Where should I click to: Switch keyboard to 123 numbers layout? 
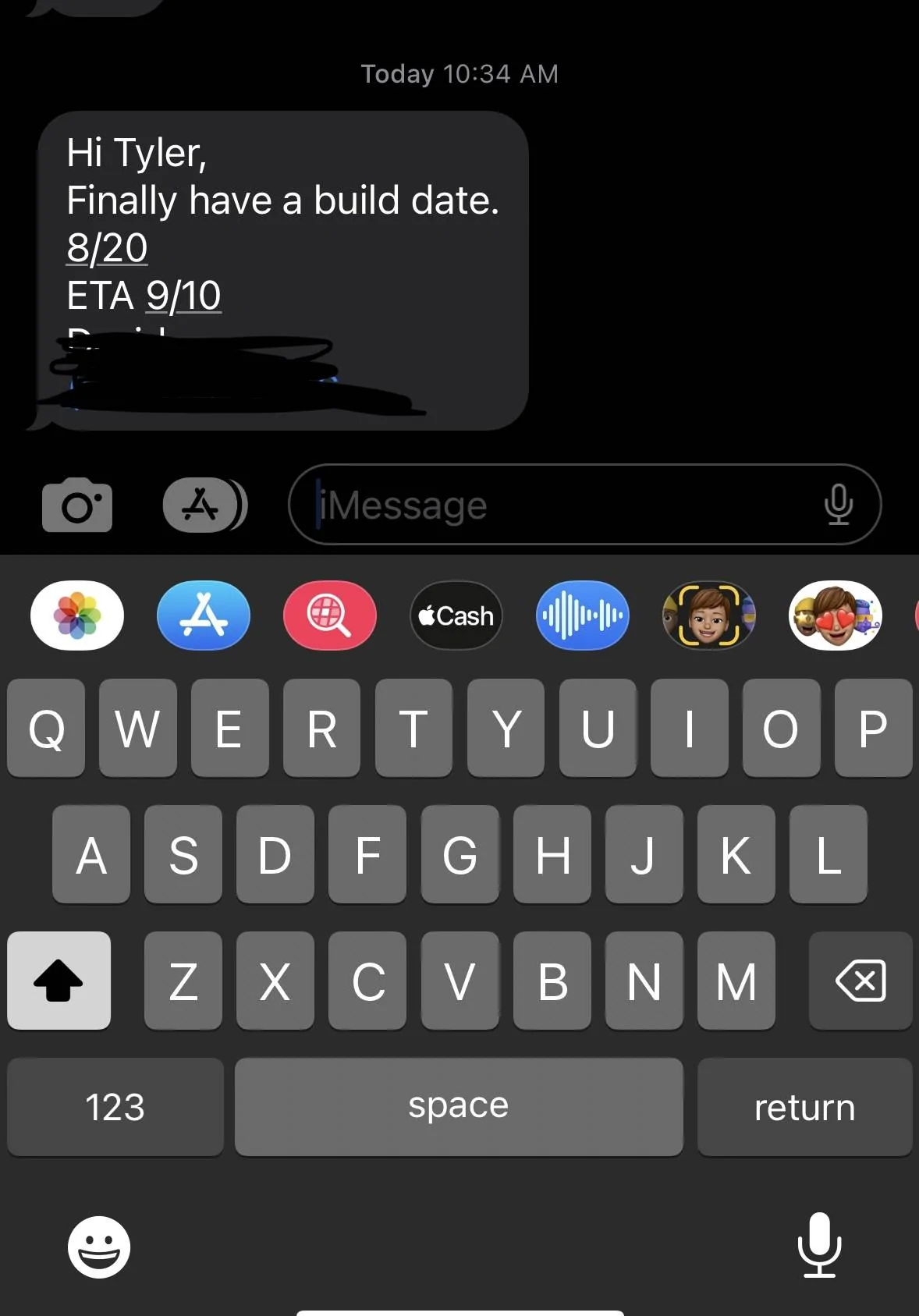(115, 1106)
